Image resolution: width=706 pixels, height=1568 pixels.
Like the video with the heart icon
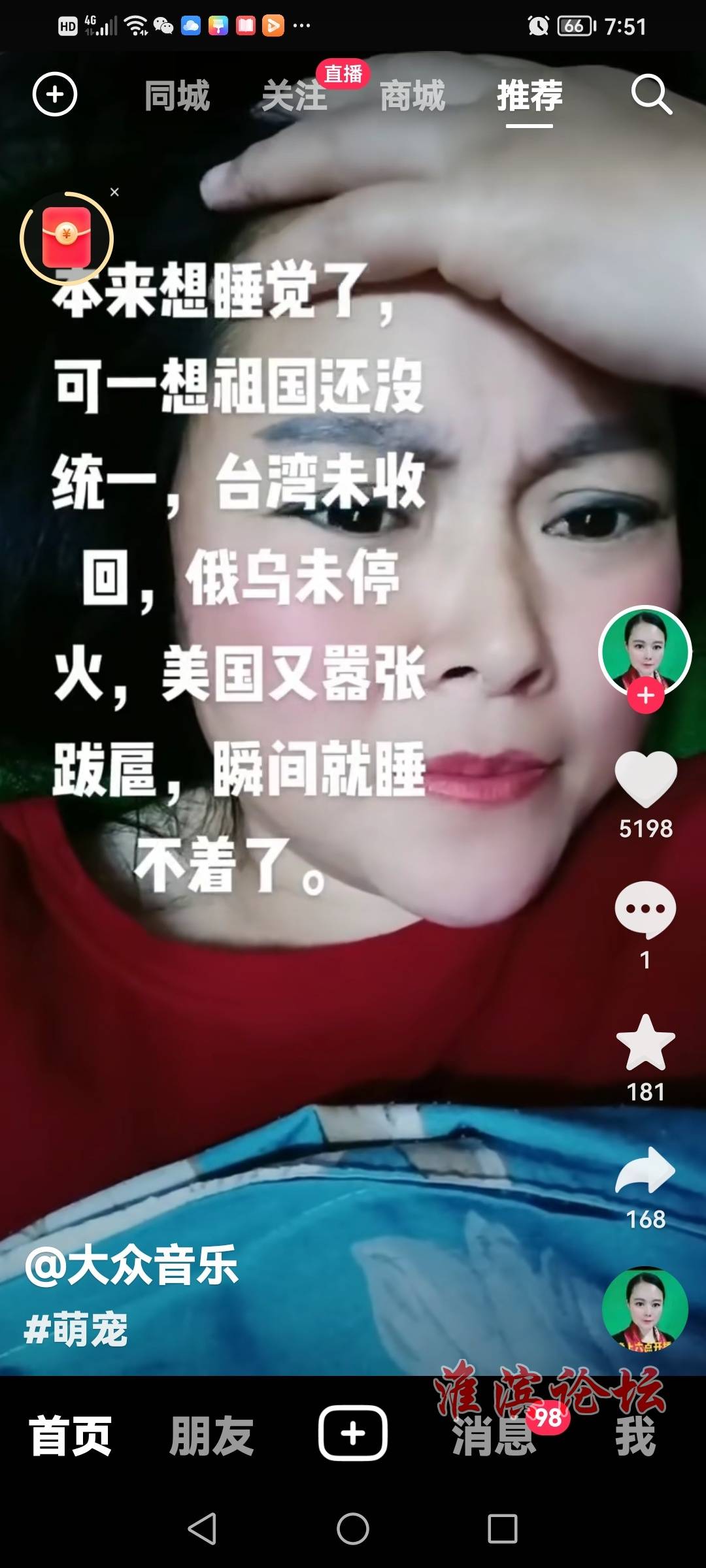pos(645,779)
